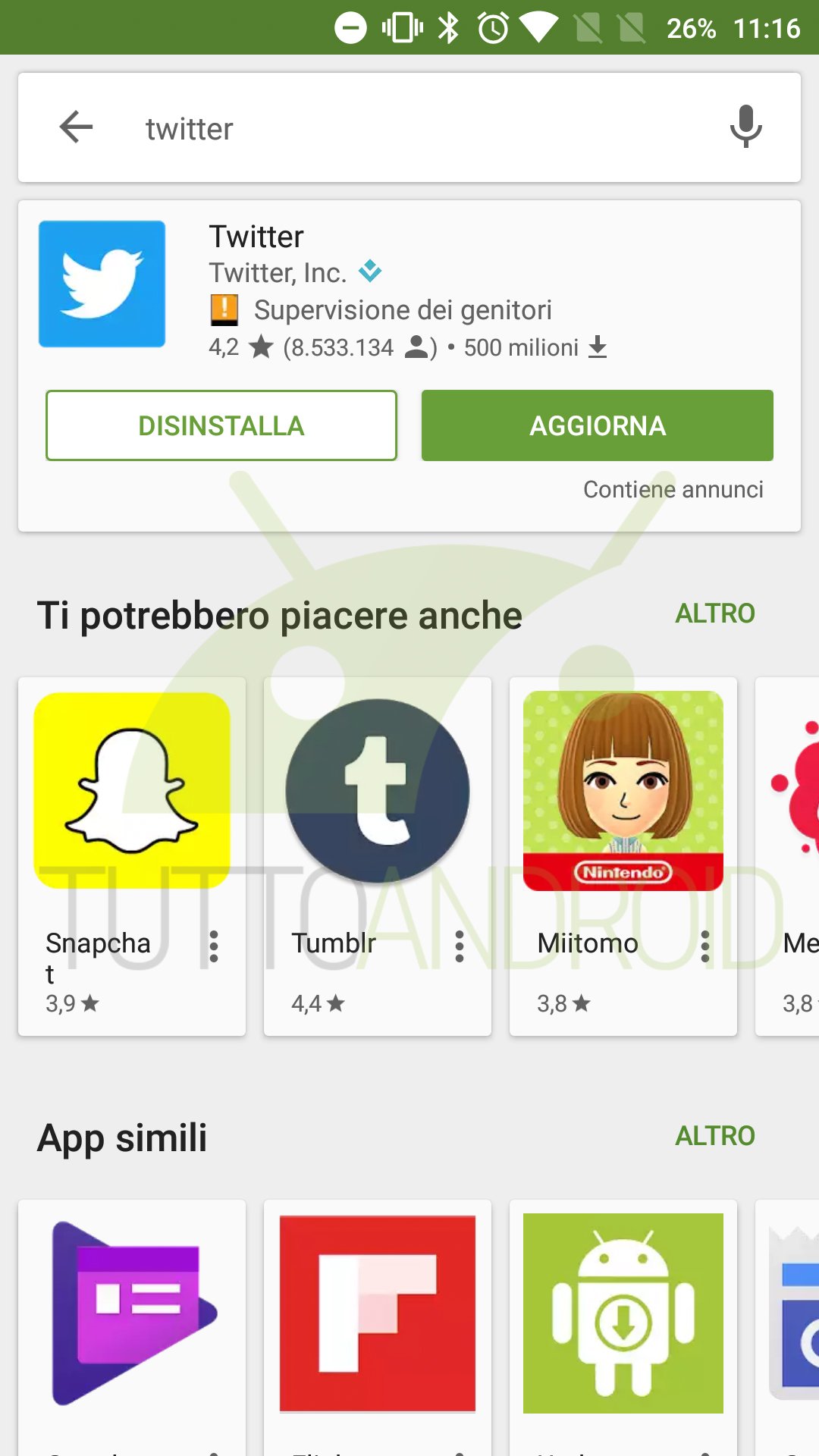Open the red Flipboard app card
Image resolution: width=819 pixels, height=1456 pixels.
point(378,1327)
